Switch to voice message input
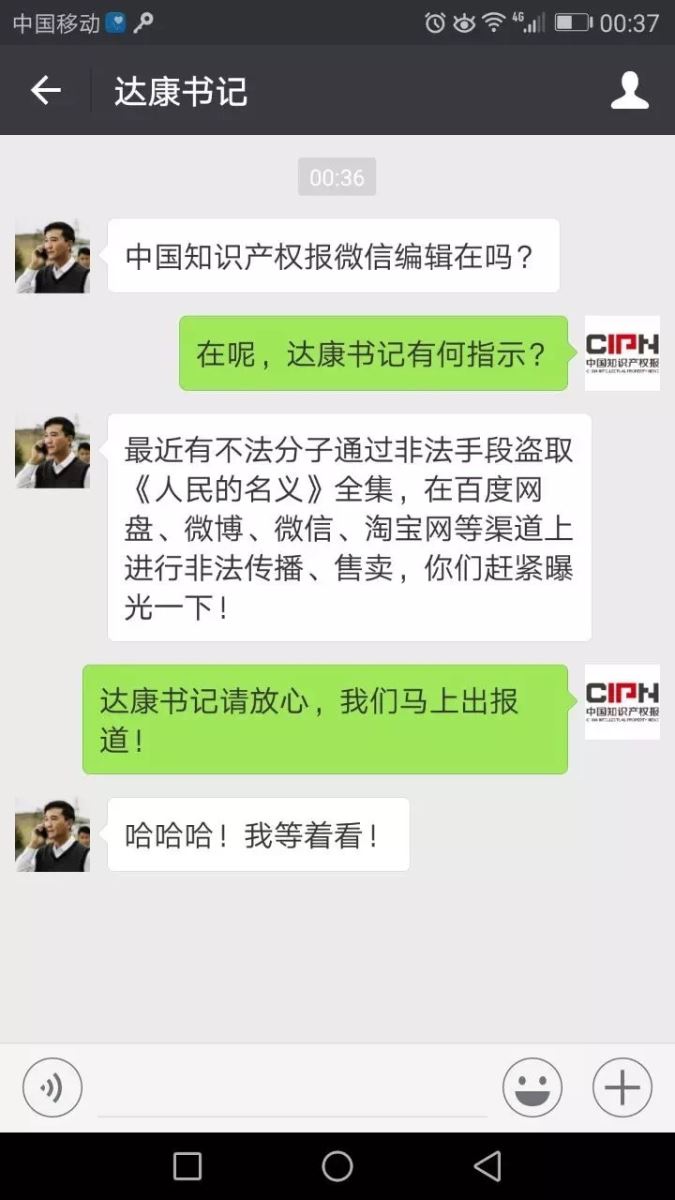 click(x=52, y=1087)
